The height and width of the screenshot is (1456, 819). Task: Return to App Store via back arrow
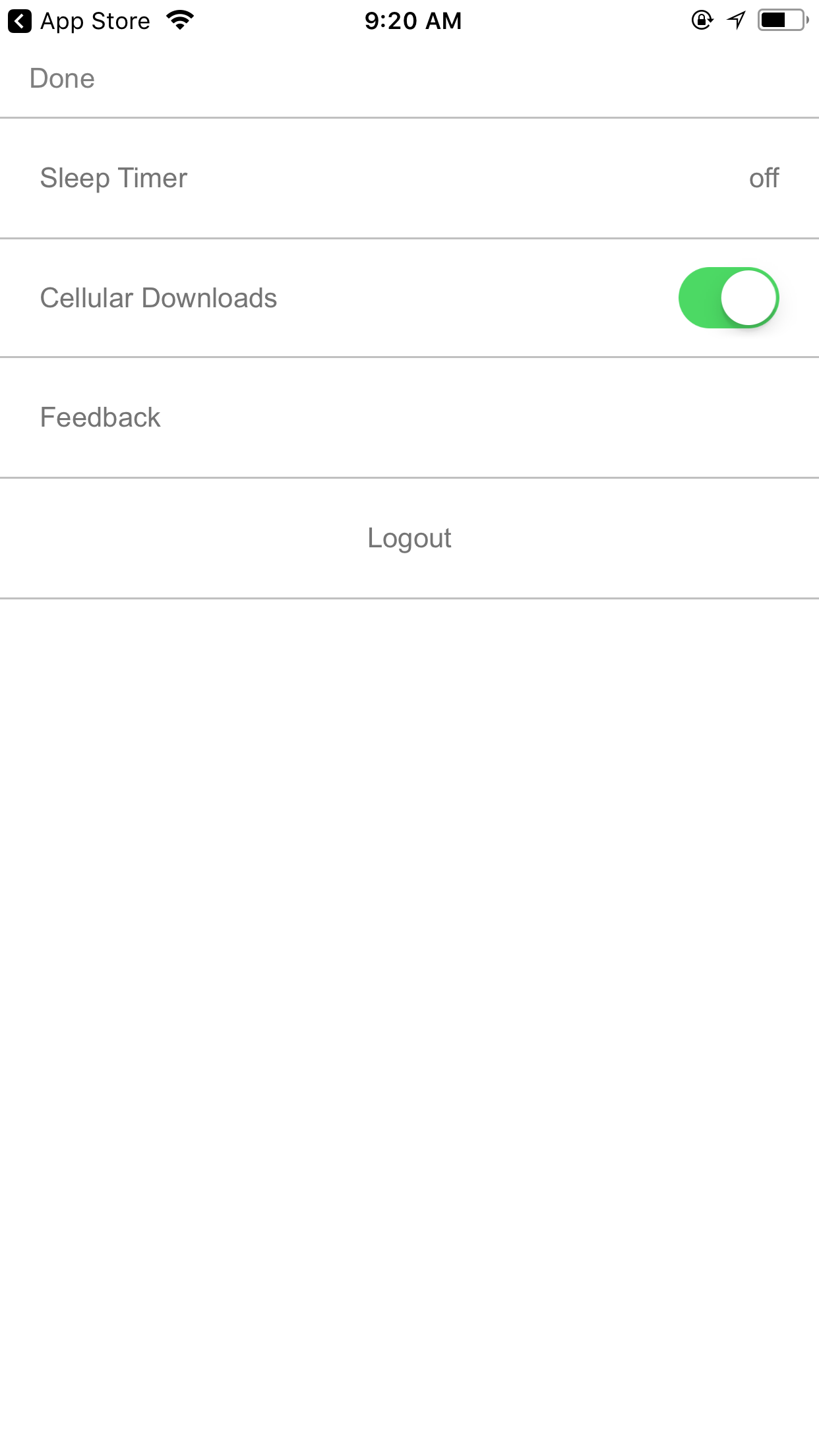pos(20,21)
